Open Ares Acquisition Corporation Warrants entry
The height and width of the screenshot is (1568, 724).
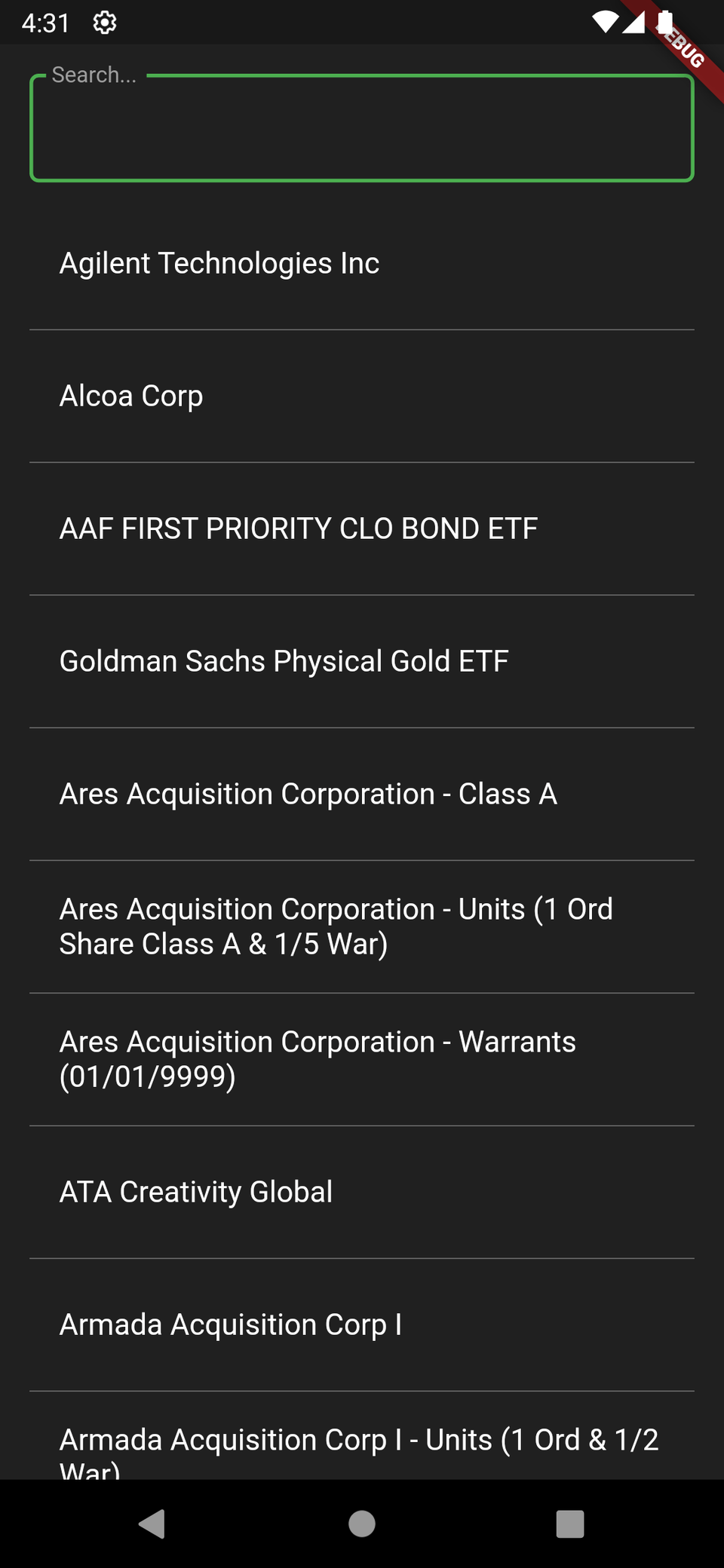(362, 1060)
